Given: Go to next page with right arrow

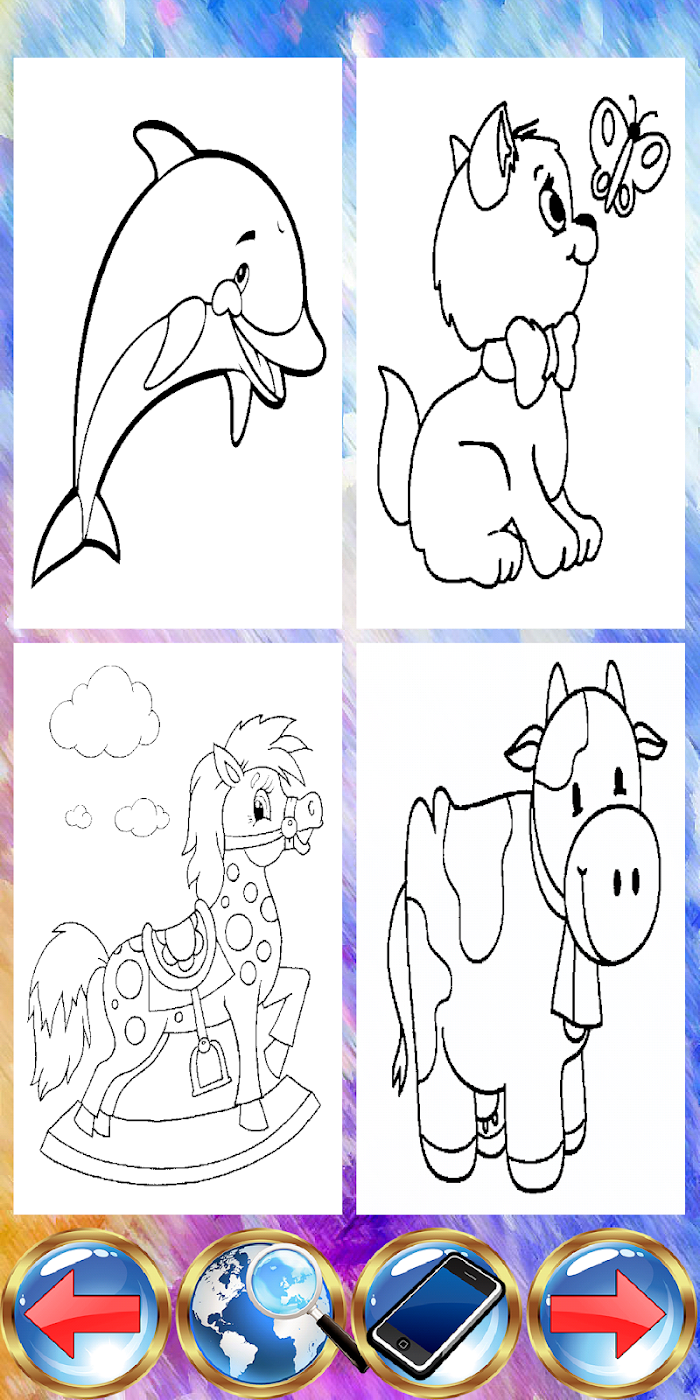Looking at the screenshot, I should 612,1314.
